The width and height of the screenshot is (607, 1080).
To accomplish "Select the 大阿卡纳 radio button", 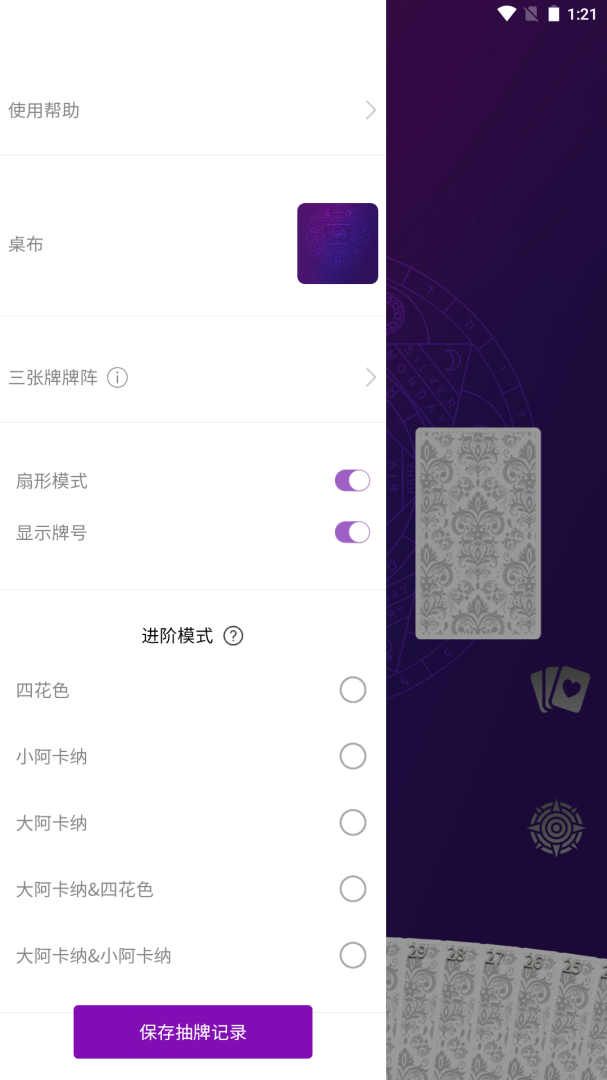I will point(352,823).
